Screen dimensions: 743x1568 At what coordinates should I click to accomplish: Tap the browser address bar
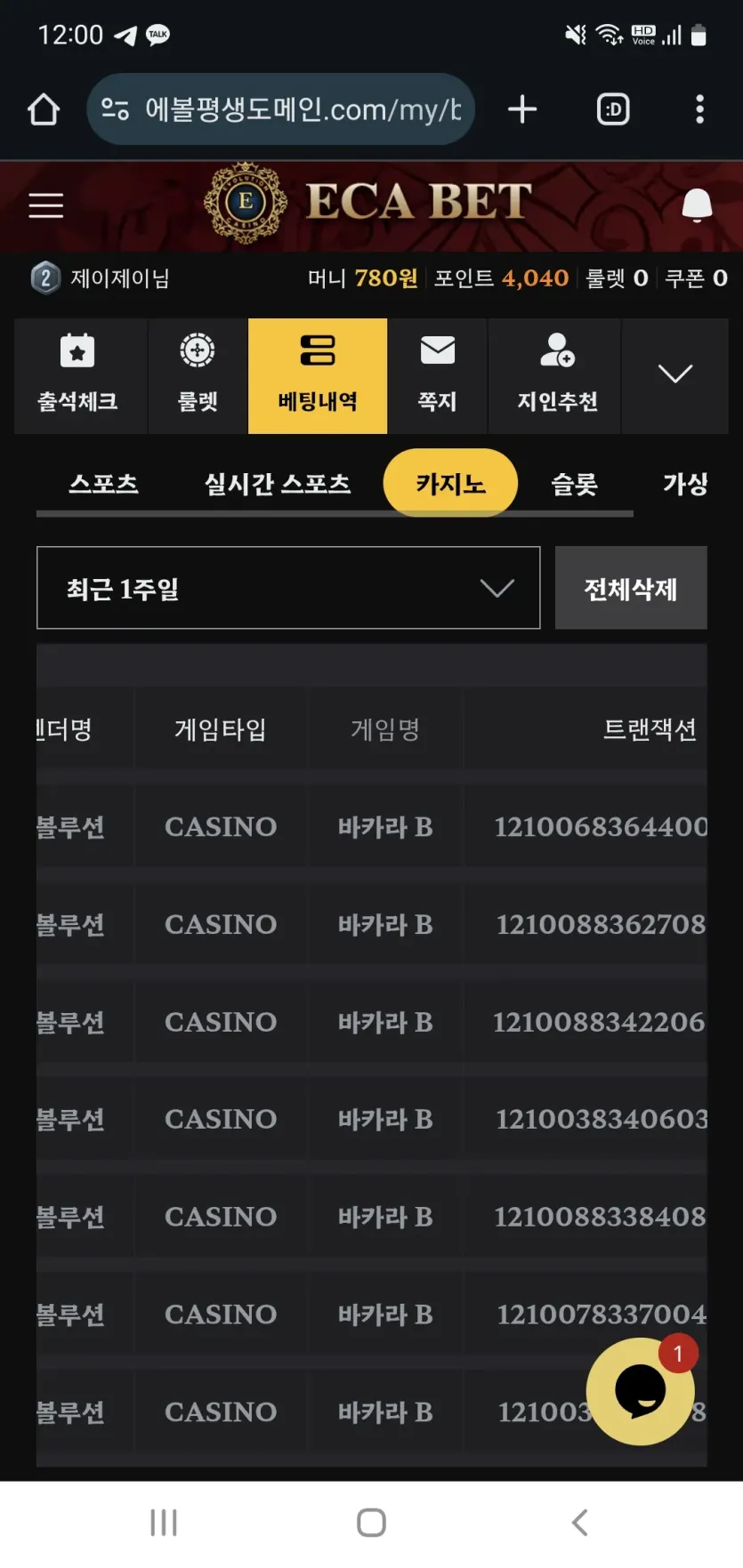point(281,109)
